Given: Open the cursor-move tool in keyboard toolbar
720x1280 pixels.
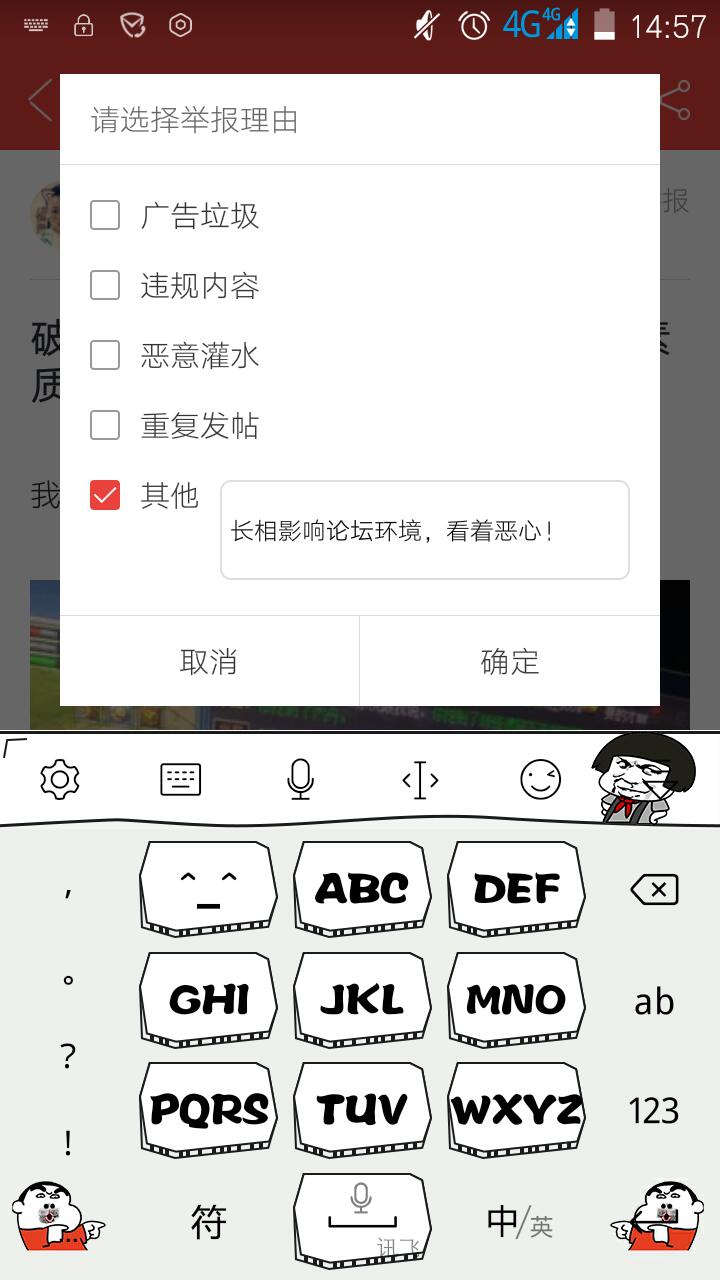Looking at the screenshot, I should [420, 779].
